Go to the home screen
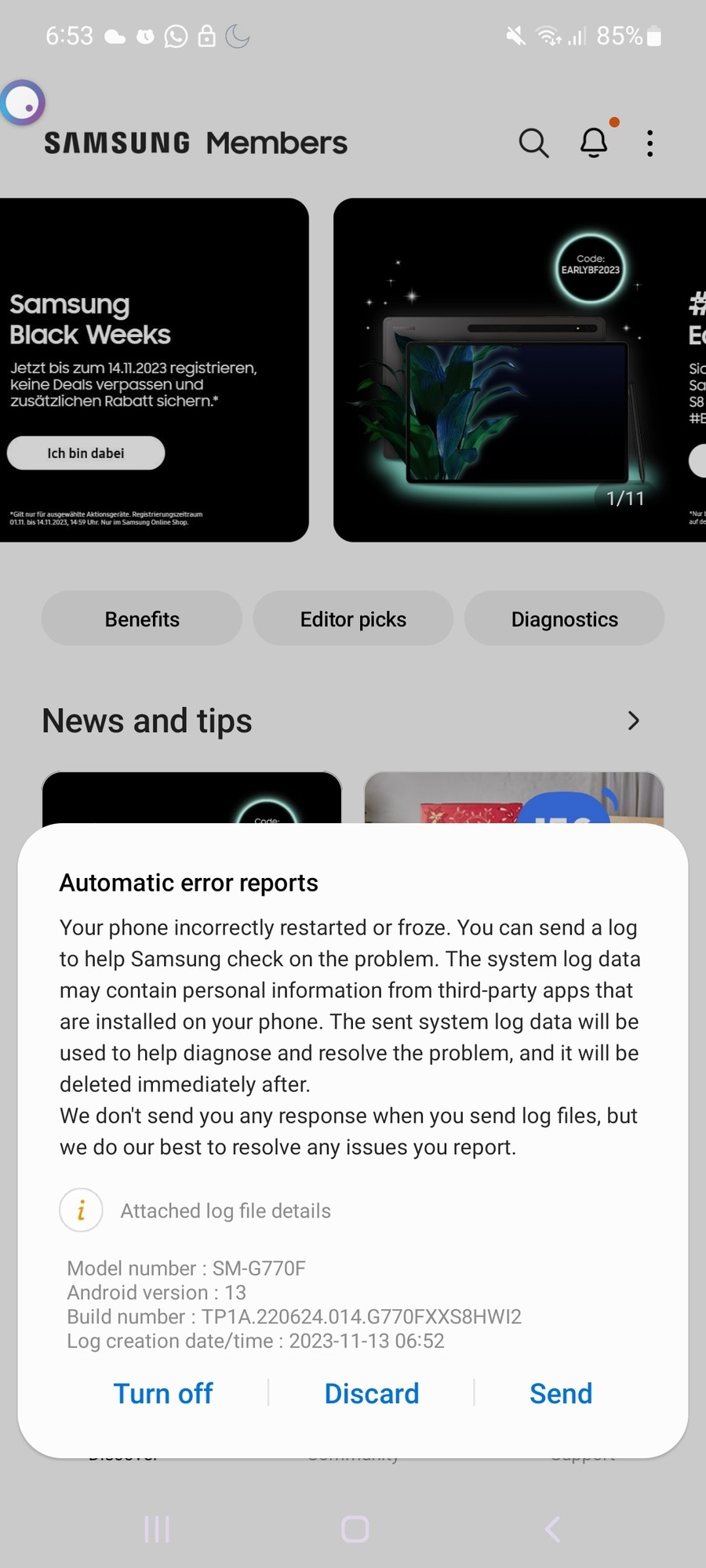706x1568 pixels. (355, 1529)
